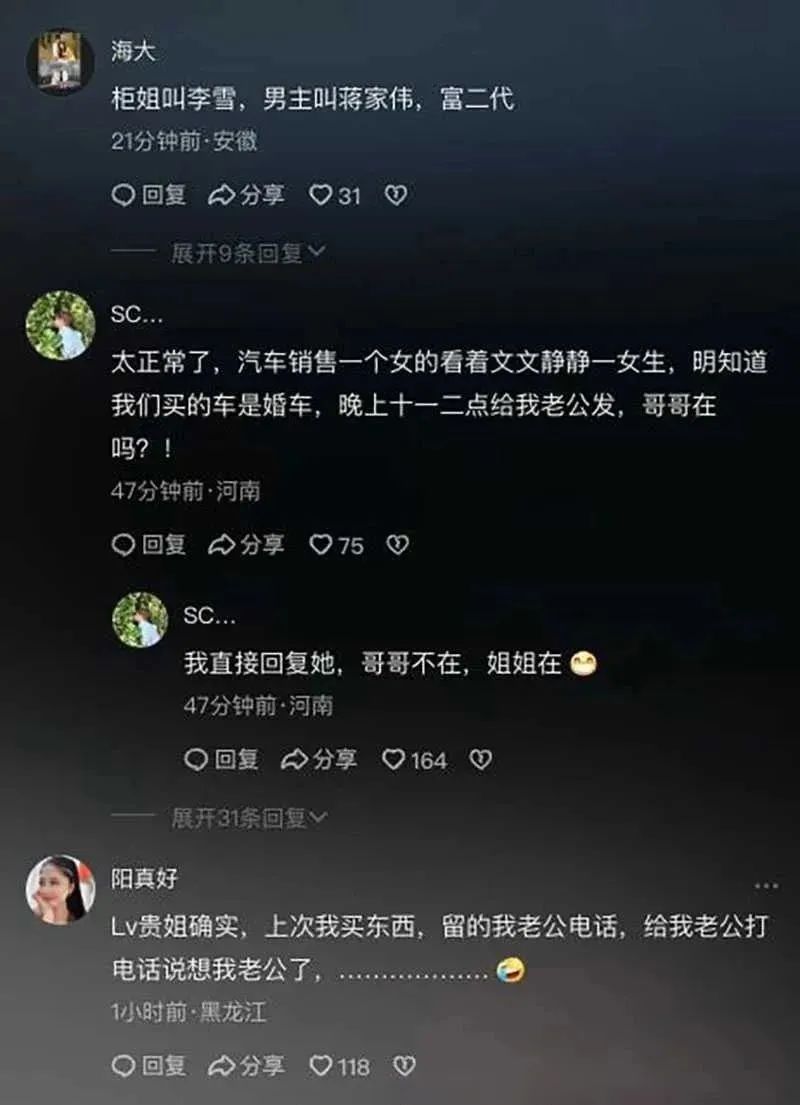Dislike 海大's comment
This screenshot has width=800, height=1105.
coord(396,195)
